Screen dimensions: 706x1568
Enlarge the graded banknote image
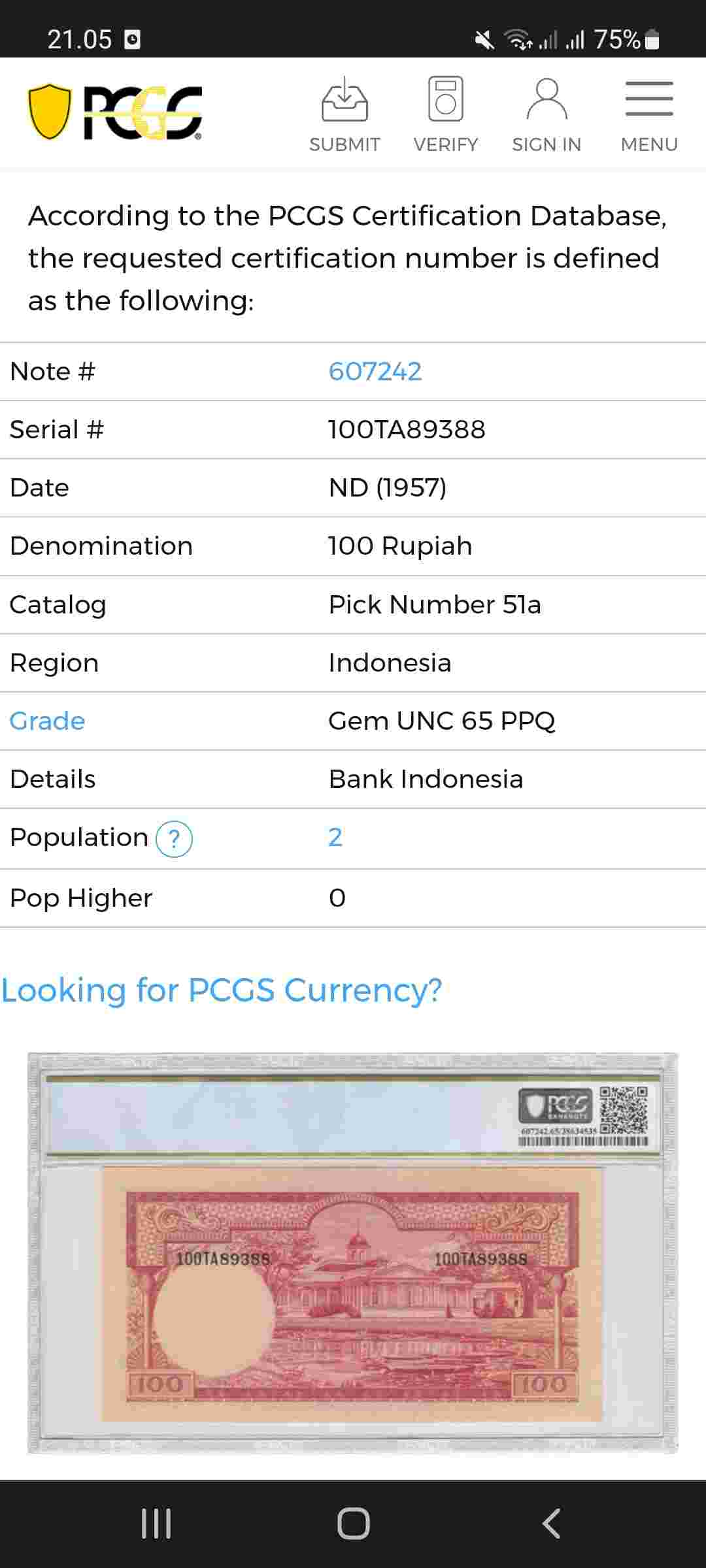pos(353,1253)
